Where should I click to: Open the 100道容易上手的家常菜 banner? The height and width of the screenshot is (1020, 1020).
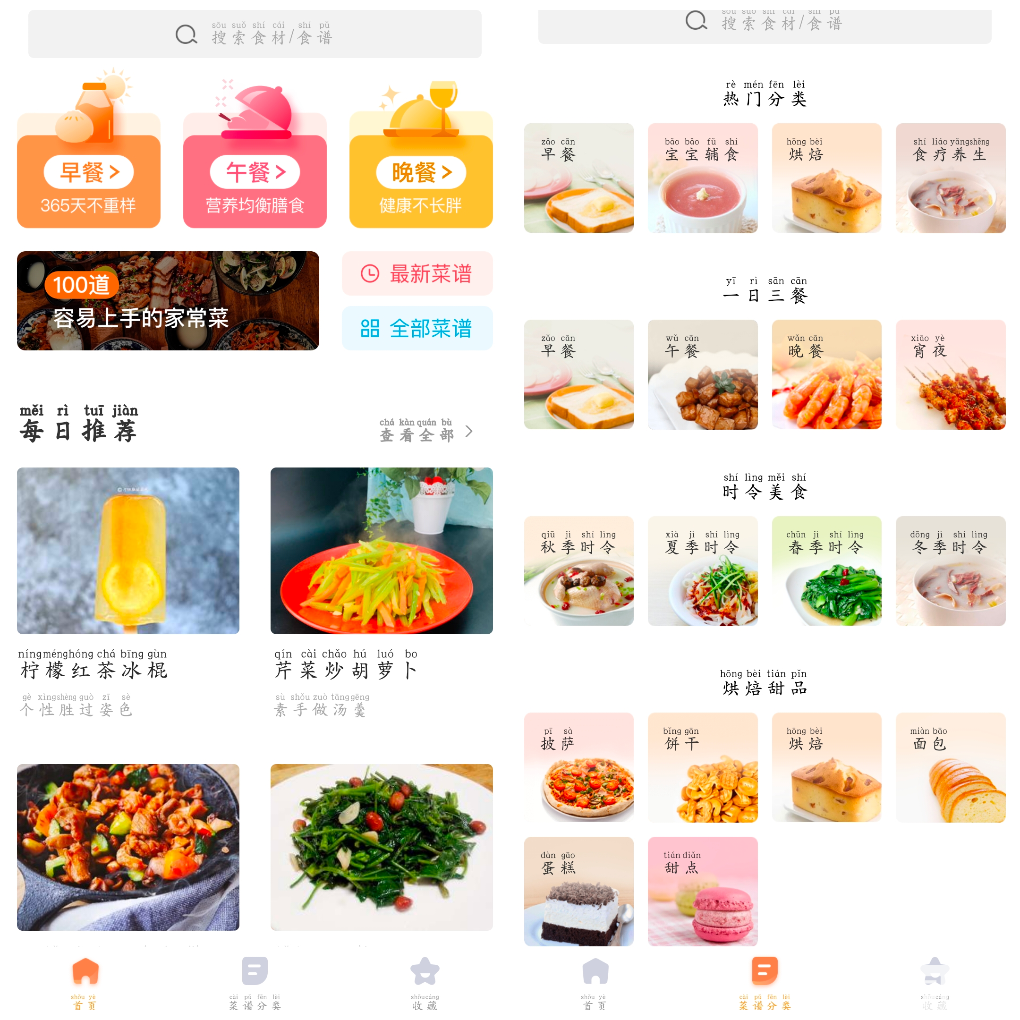168,300
